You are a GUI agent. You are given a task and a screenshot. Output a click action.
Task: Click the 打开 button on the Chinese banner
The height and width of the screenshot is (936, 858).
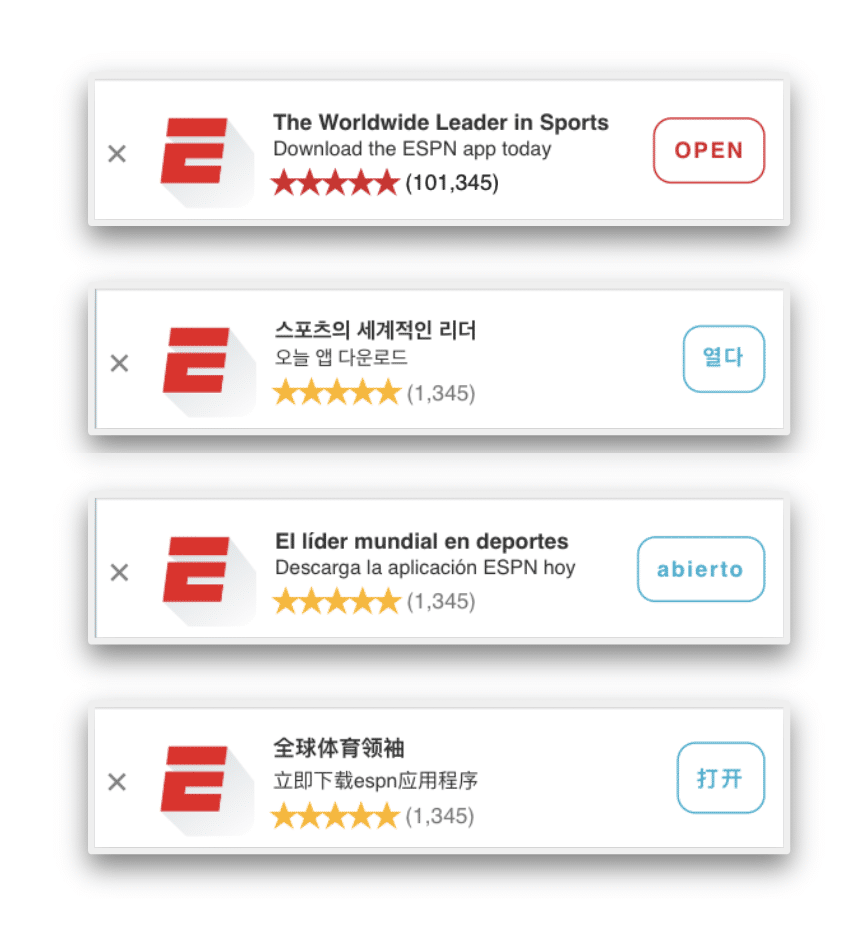click(720, 778)
